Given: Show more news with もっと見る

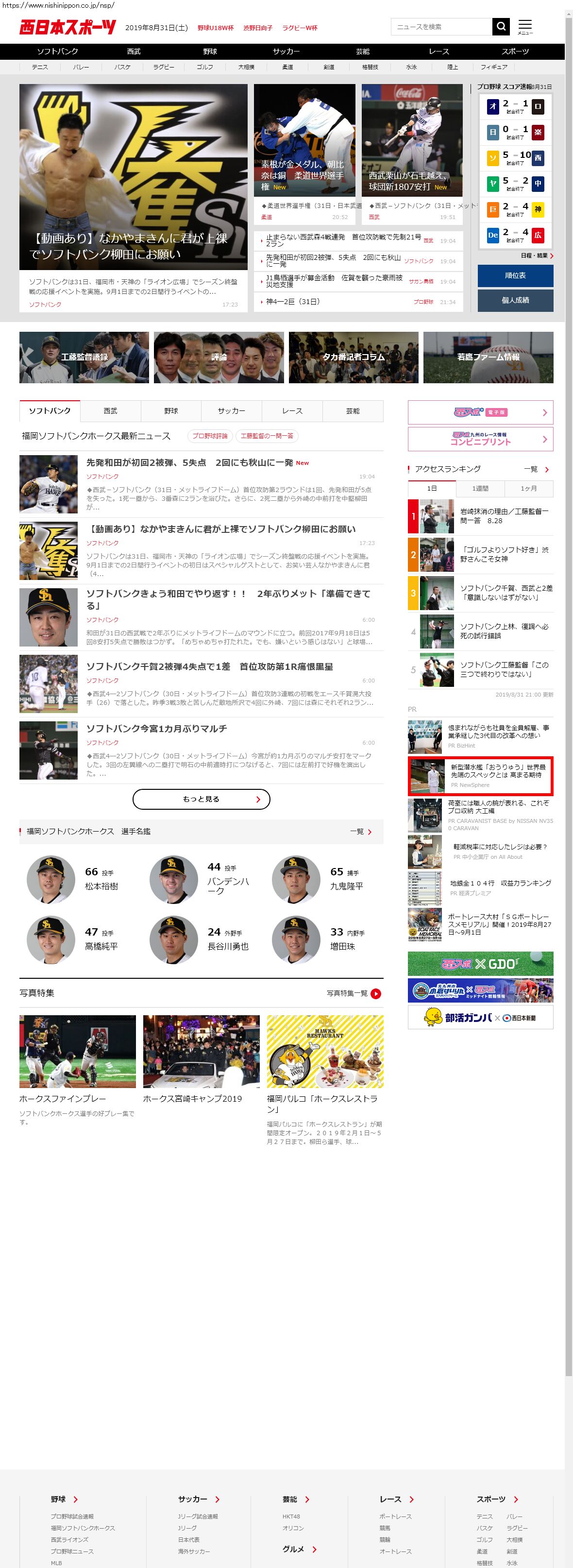Looking at the screenshot, I should 202,799.
